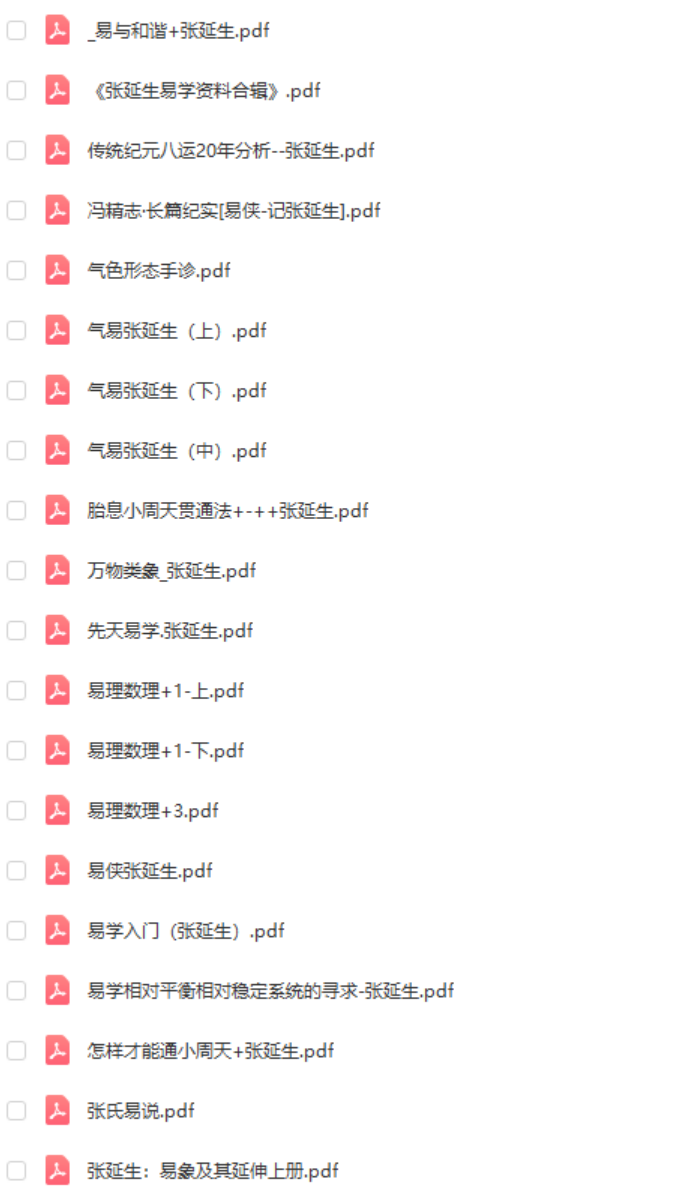Open 先天易学.张延生.pdf
673x1204 pixels.
coord(170,631)
